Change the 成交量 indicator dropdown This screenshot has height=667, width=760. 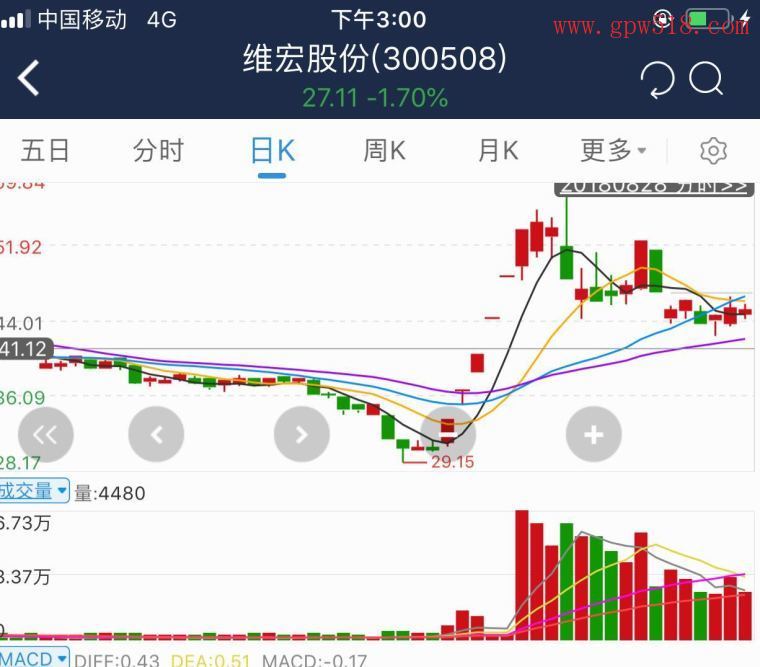click(x=34, y=491)
